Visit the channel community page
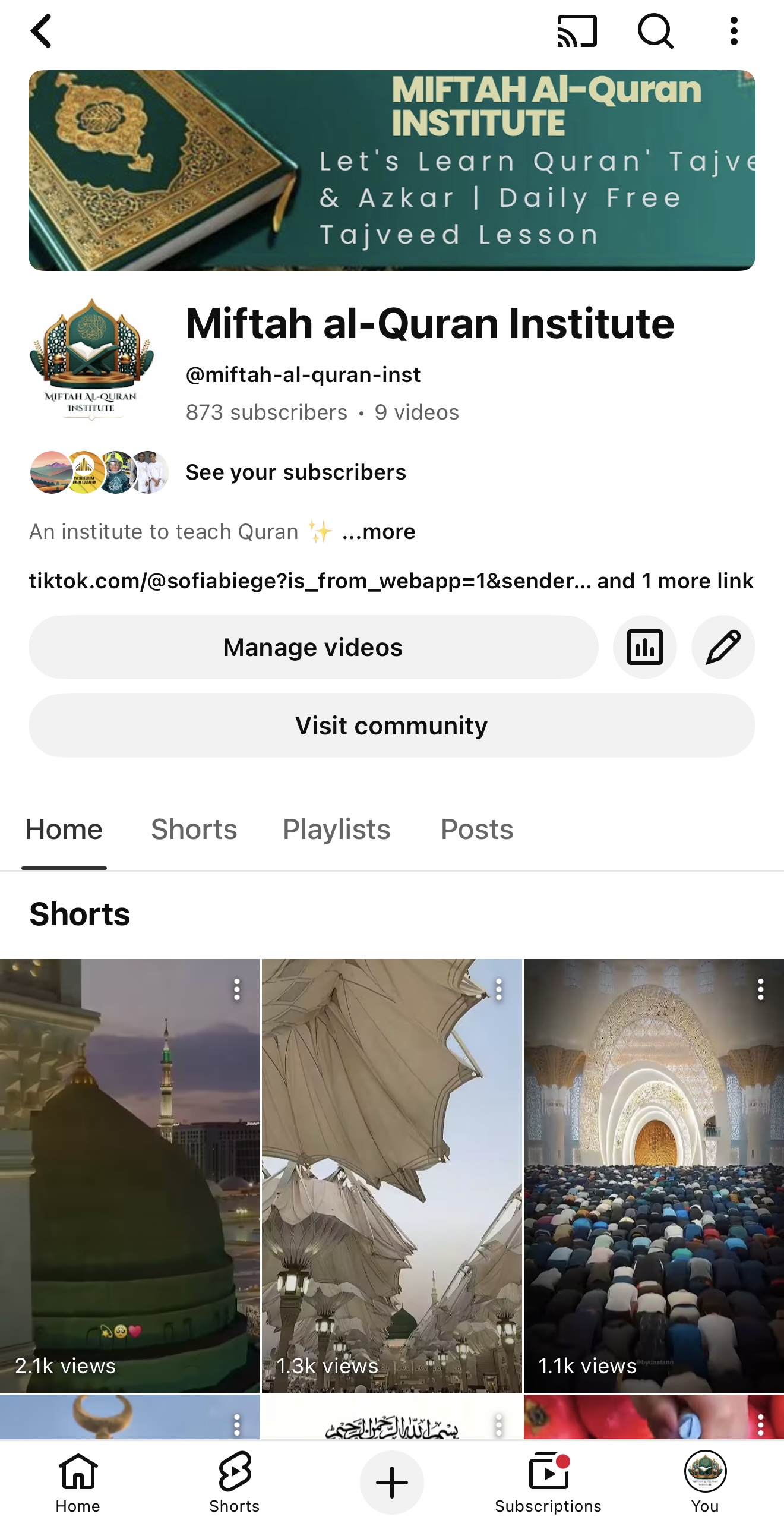 pos(391,726)
